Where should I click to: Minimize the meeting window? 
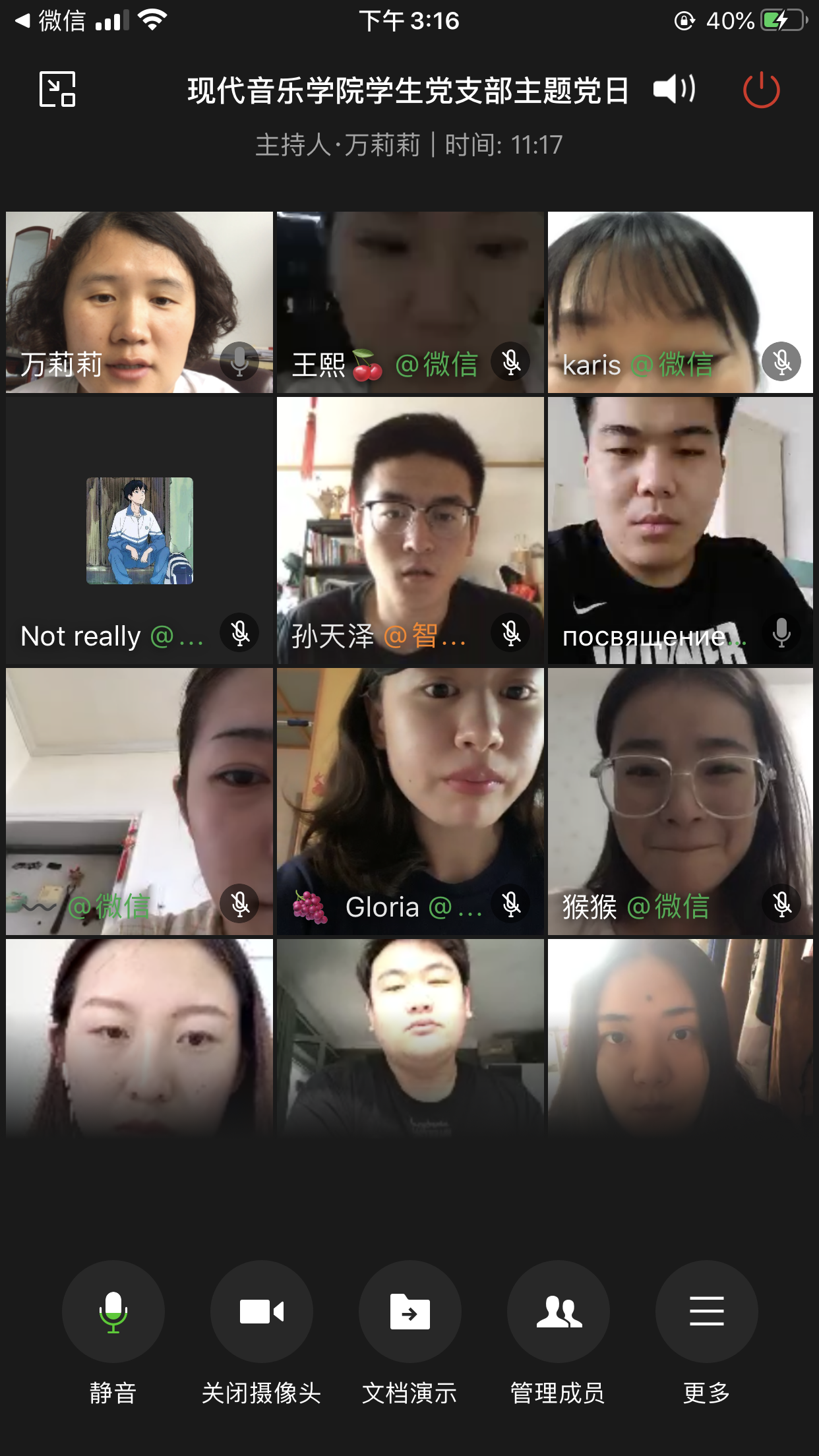pos(57,89)
